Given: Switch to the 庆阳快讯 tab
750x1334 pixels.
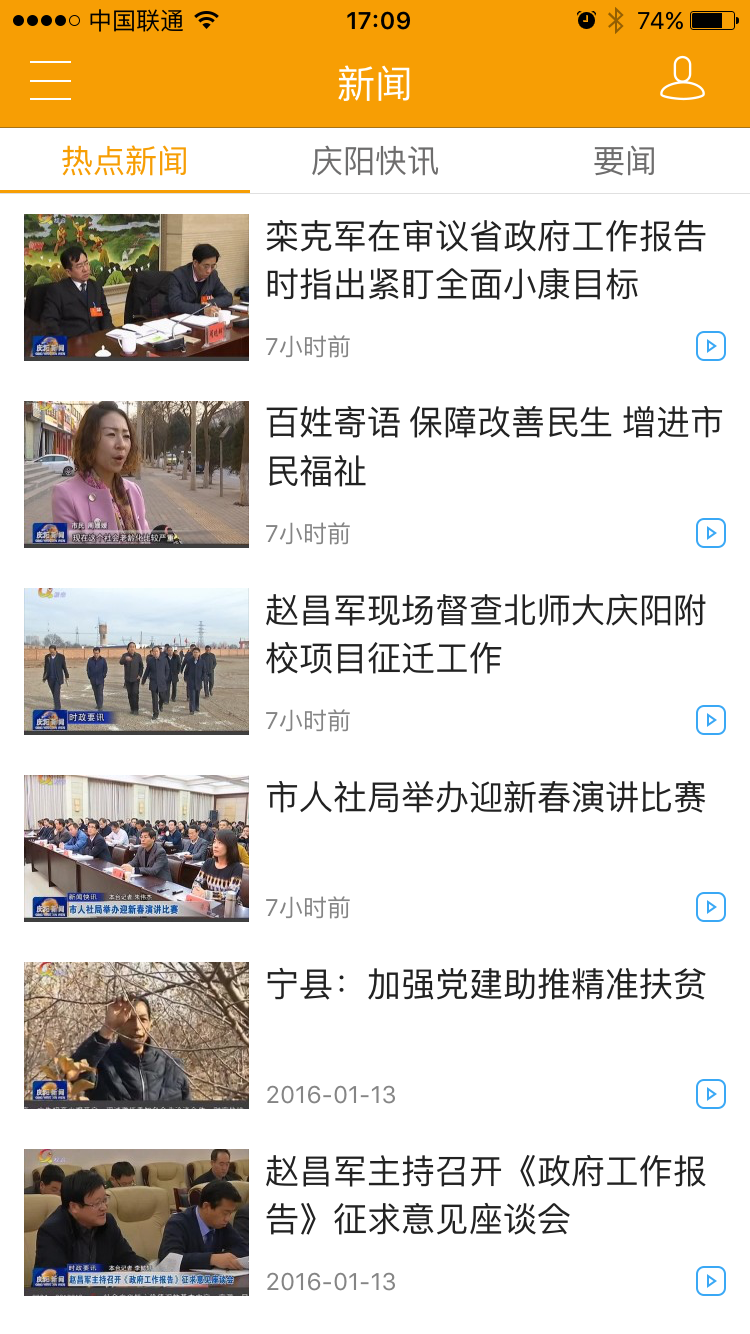Looking at the screenshot, I should pos(375,161).
